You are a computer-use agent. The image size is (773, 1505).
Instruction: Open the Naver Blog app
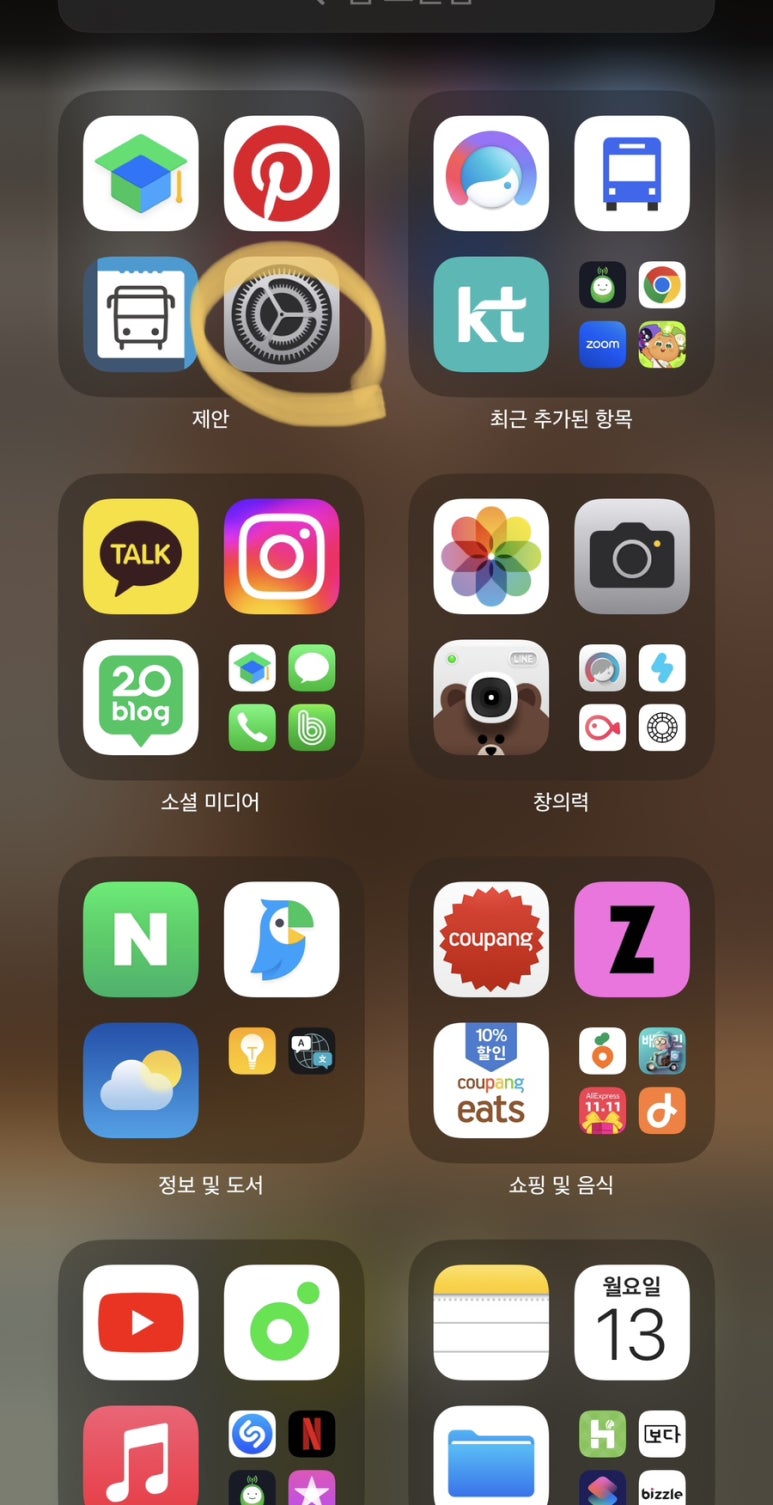click(140, 697)
